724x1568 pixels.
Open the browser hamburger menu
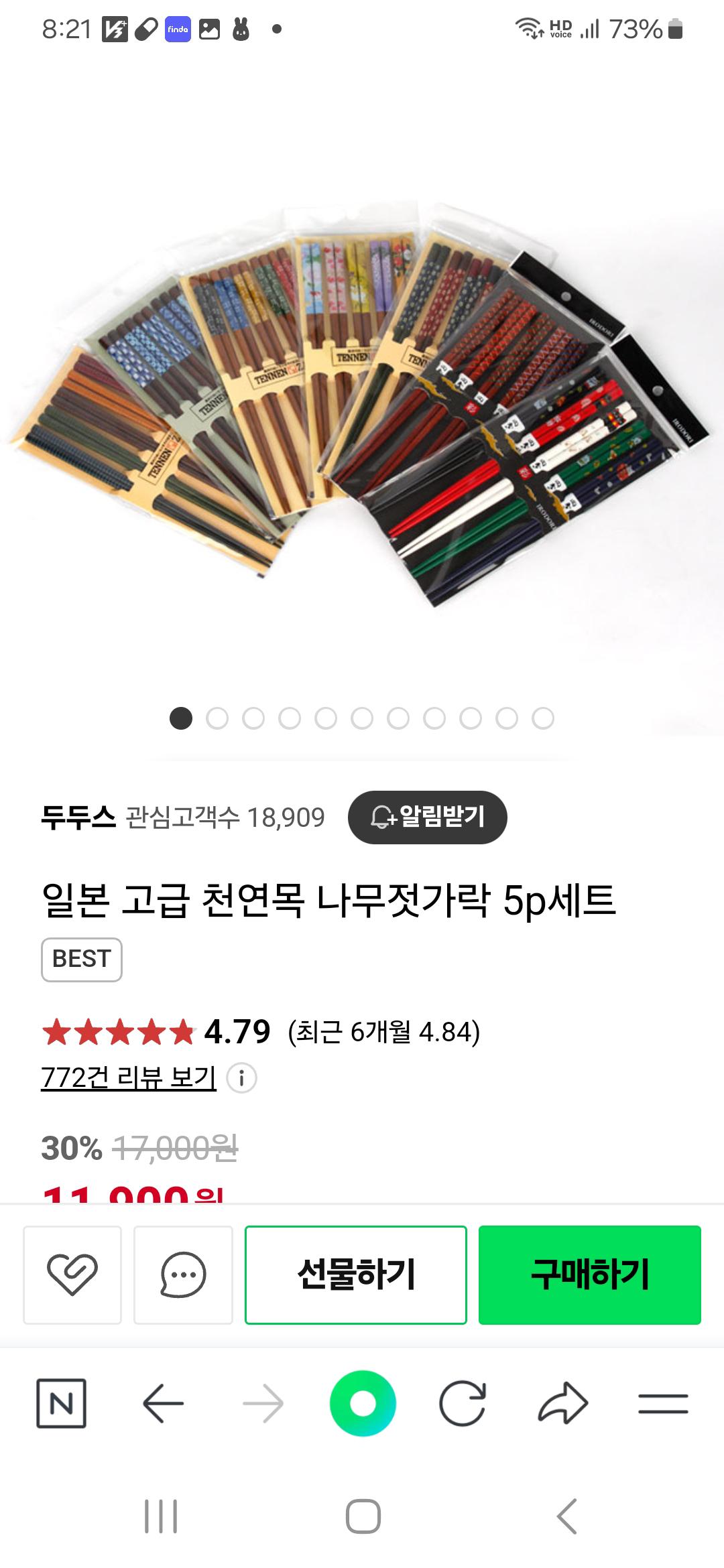pyautogui.click(x=663, y=1403)
